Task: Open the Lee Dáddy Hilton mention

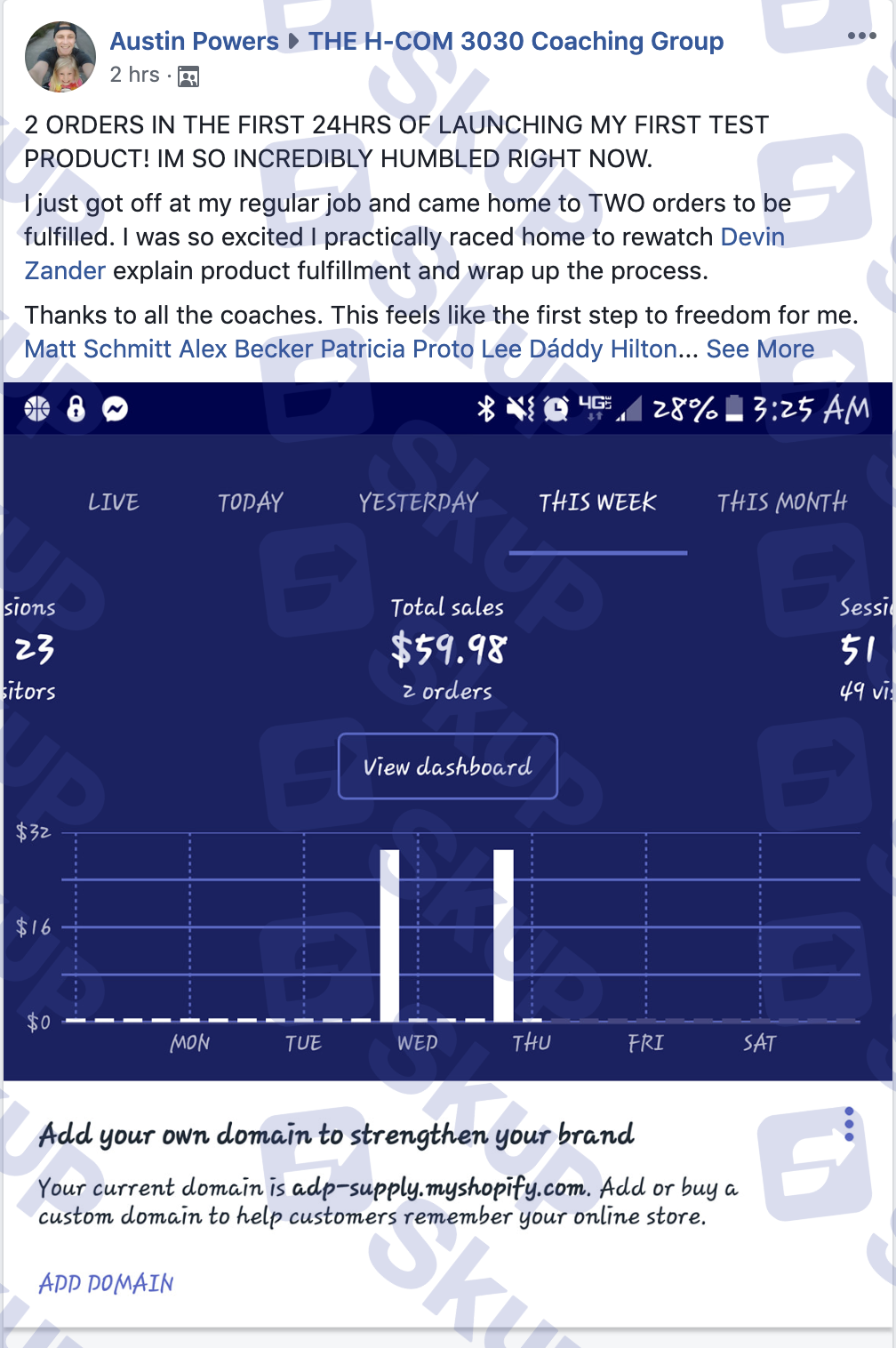Action: 579,349
